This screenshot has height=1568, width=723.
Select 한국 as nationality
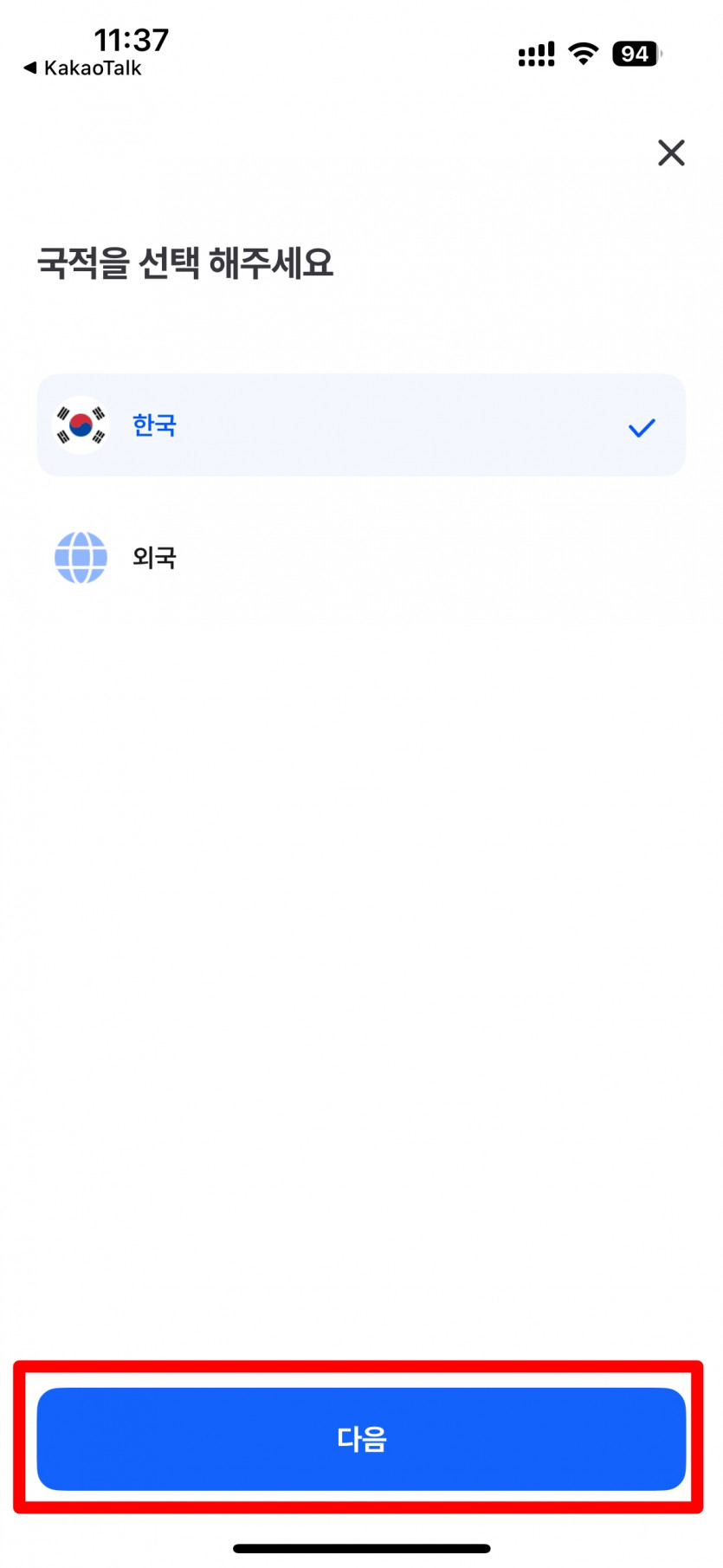click(x=361, y=425)
